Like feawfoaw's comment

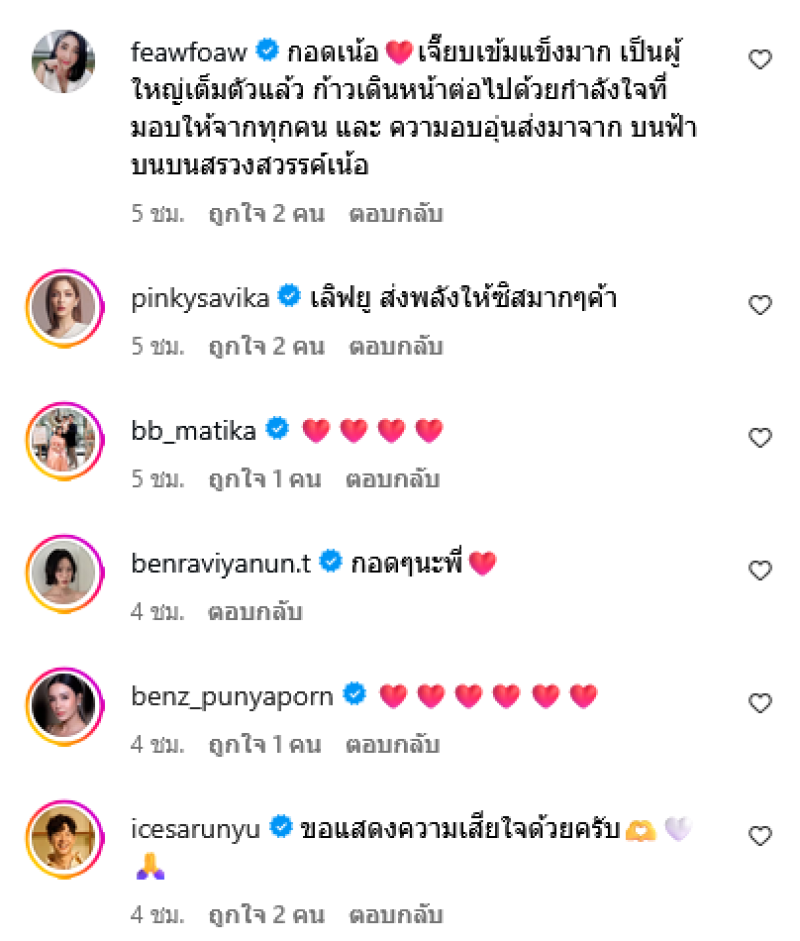pos(761,60)
